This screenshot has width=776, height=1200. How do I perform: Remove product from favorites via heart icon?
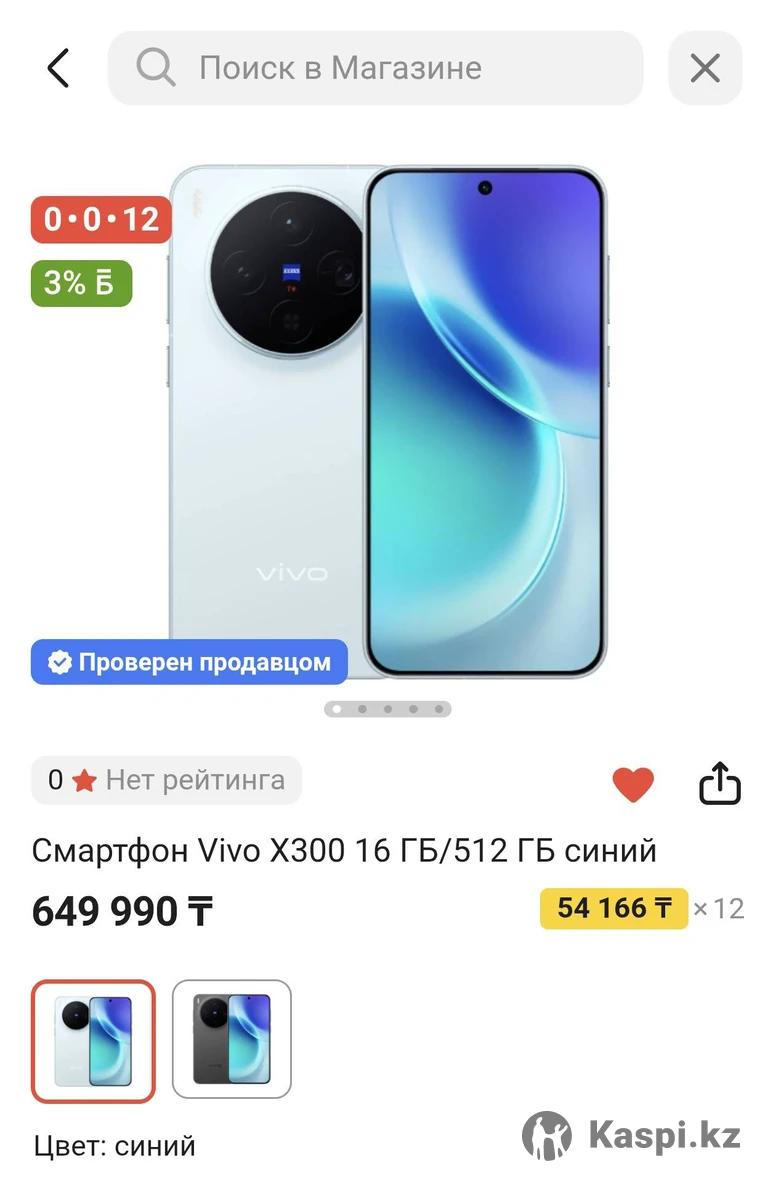click(x=632, y=785)
